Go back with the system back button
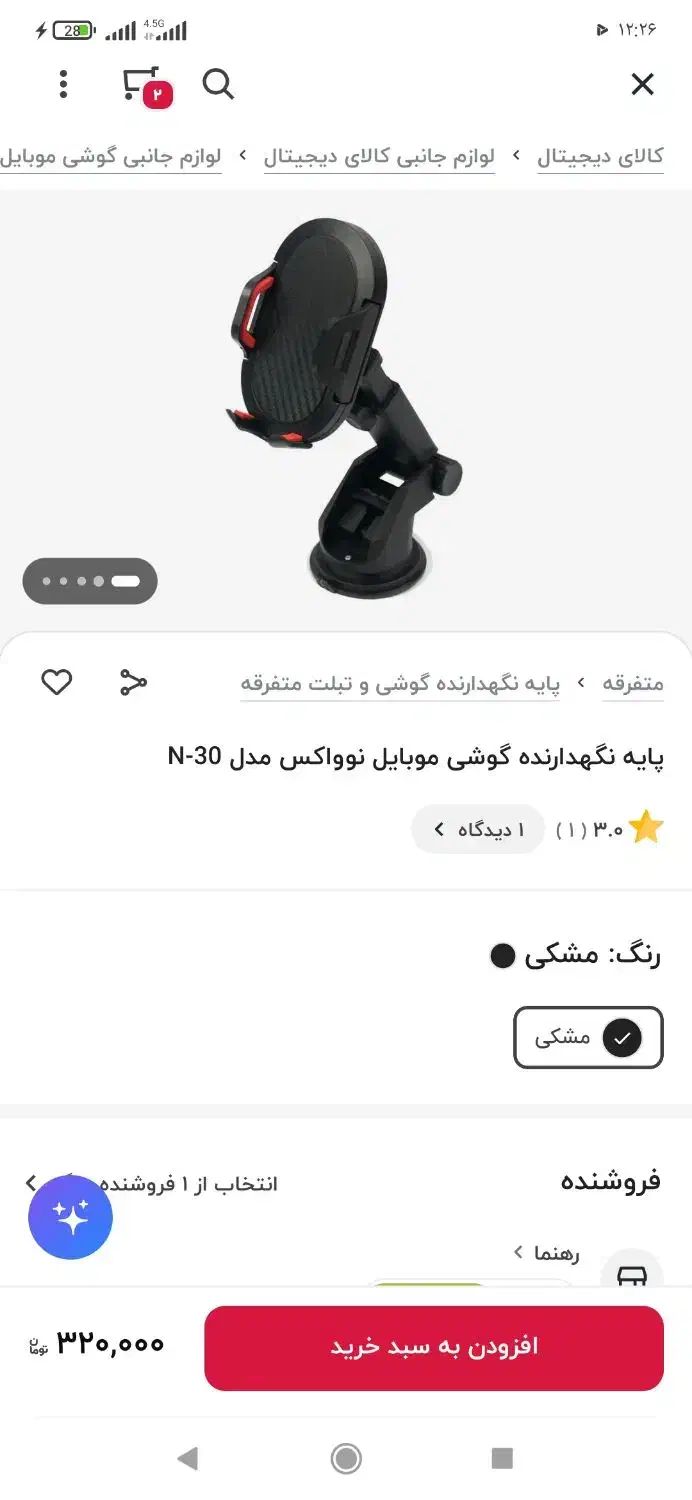 (x=187, y=1459)
